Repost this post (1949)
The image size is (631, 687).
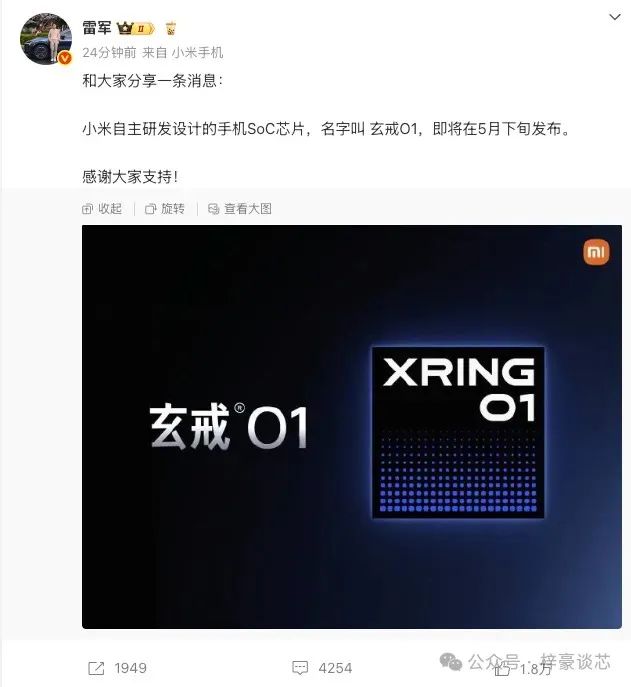[117, 668]
